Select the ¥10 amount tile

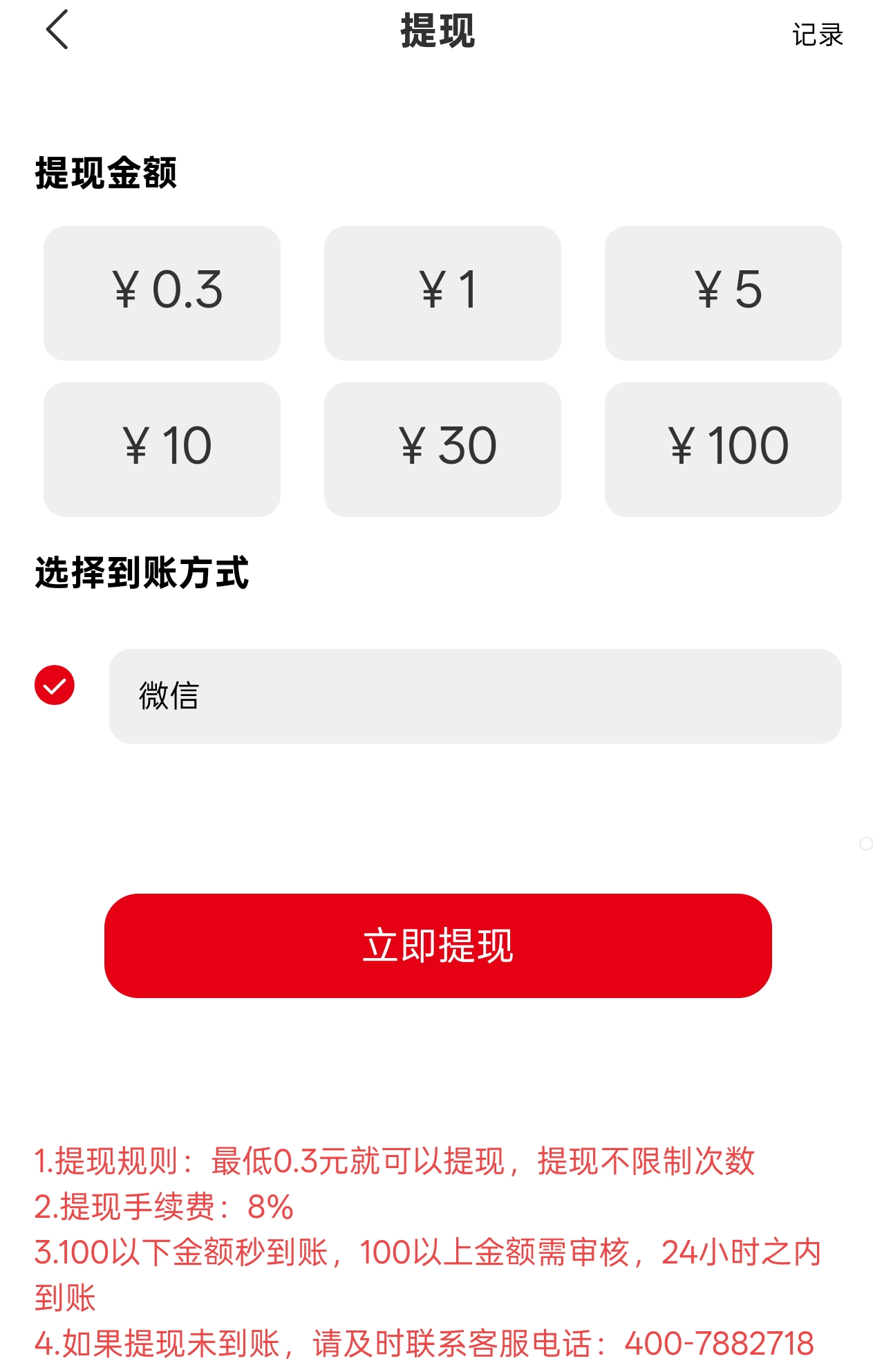[162, 449]
